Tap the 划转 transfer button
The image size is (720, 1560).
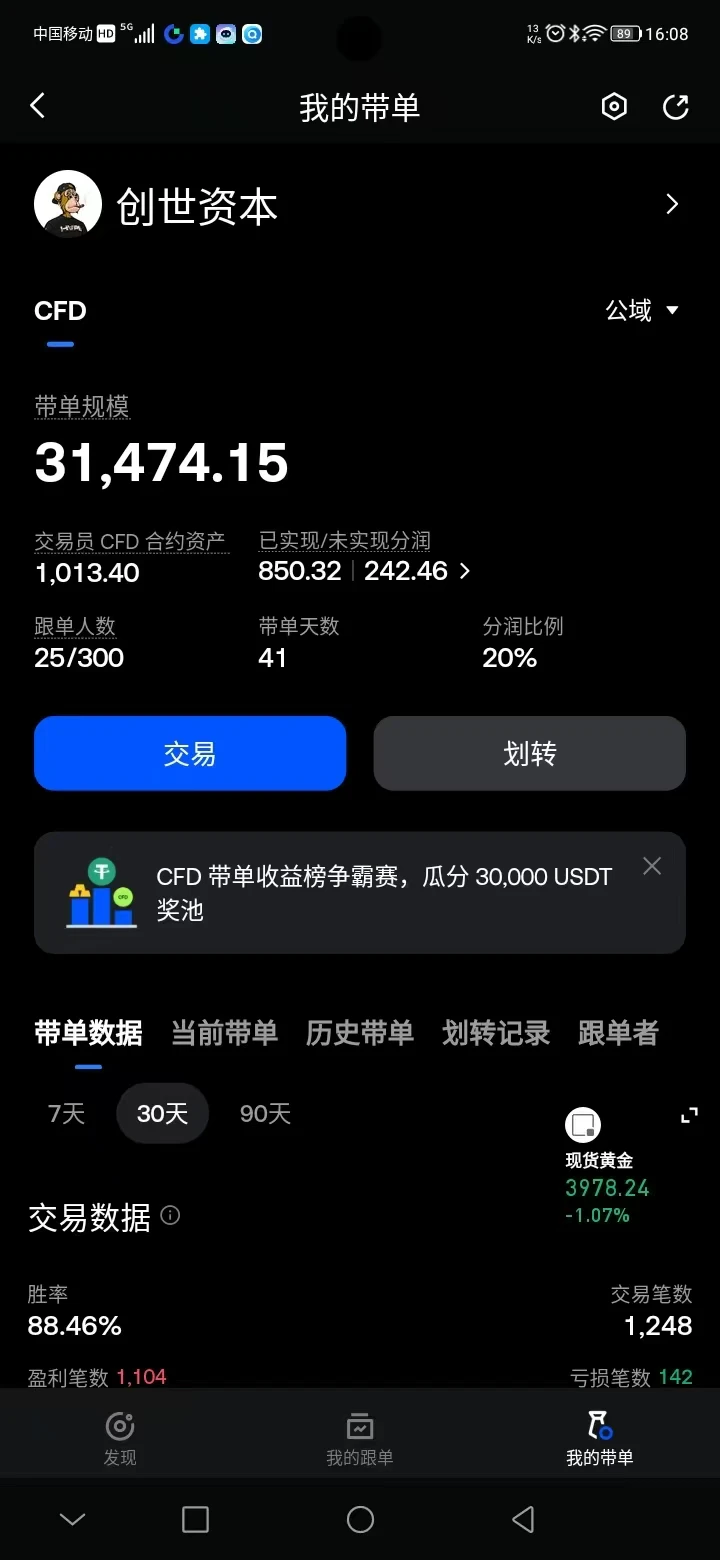coord(530,753)
